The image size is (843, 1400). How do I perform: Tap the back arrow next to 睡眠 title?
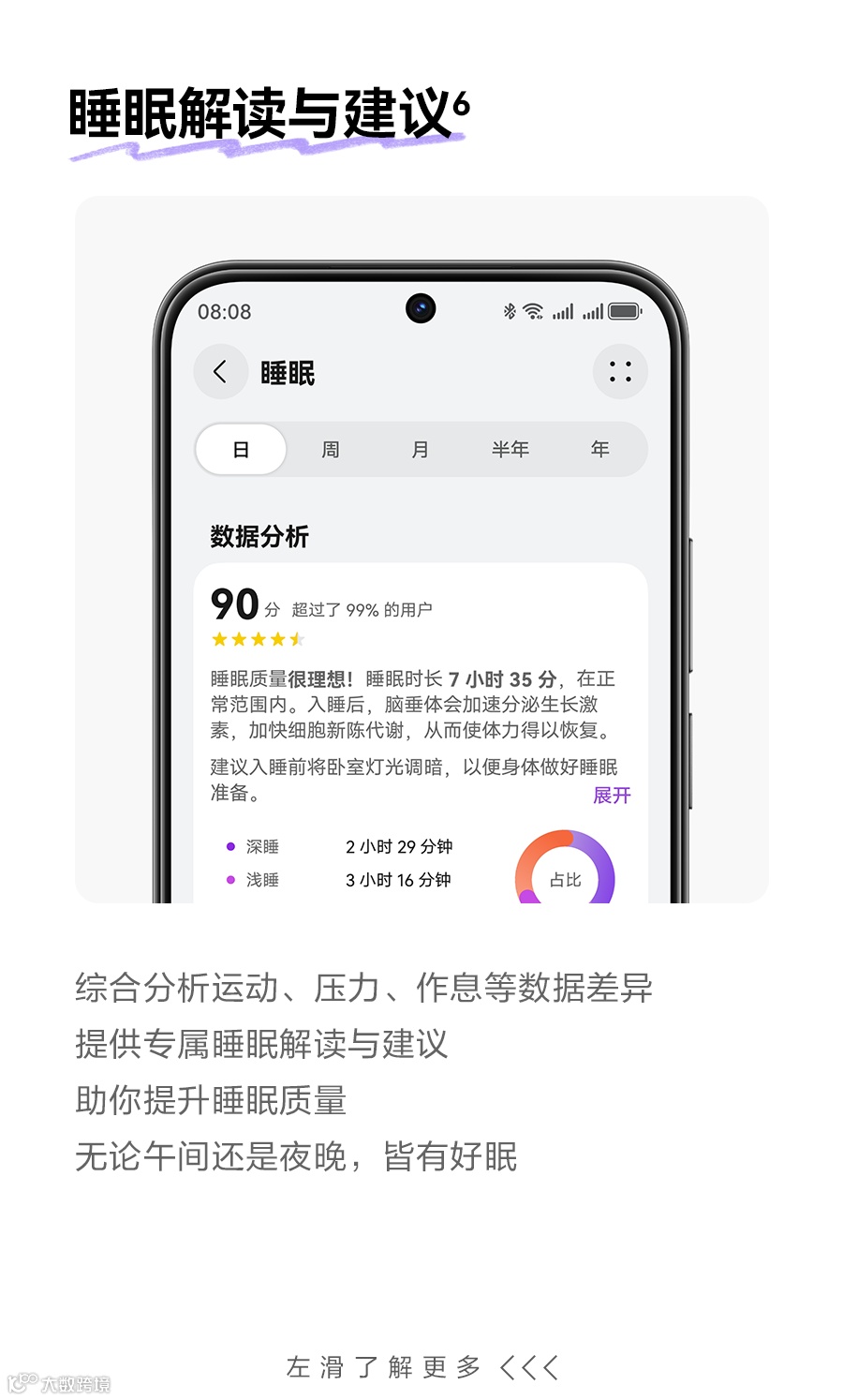coord(221,372)
